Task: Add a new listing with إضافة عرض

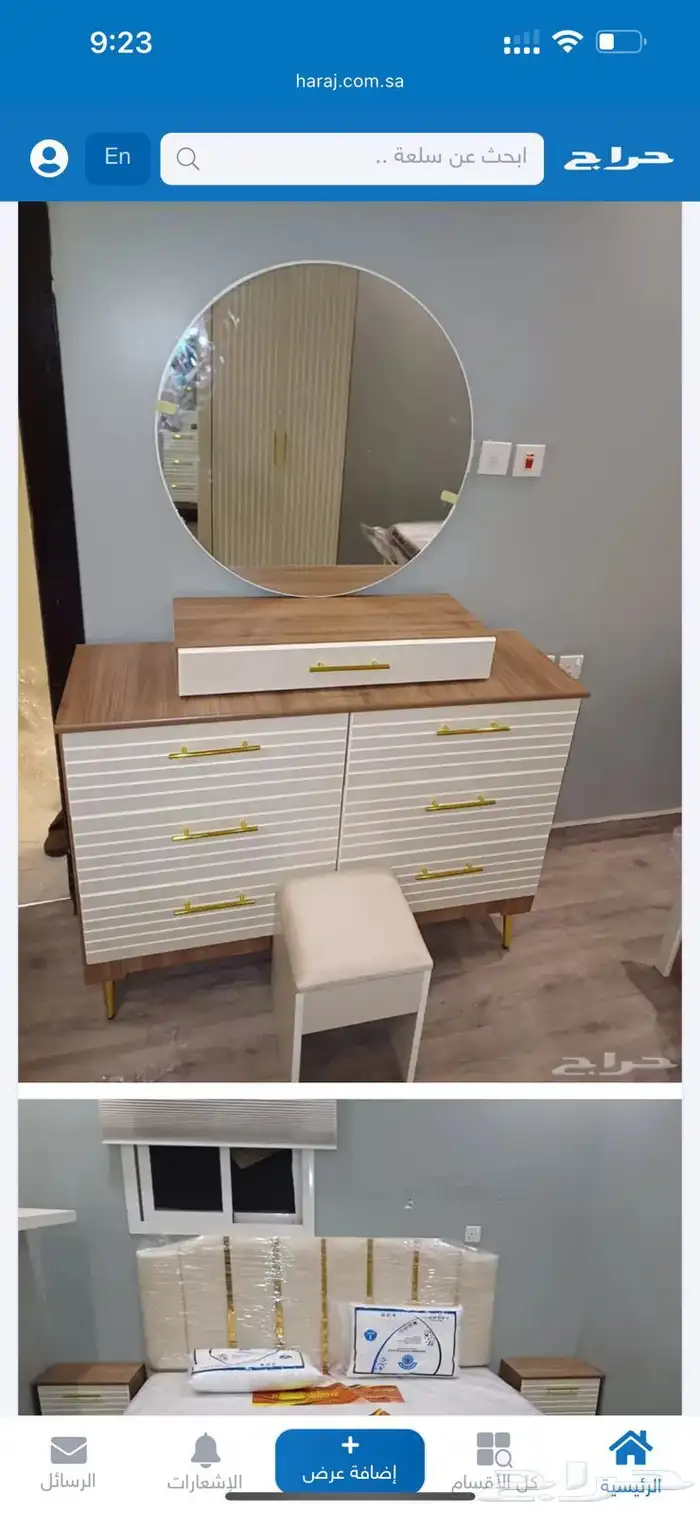Action: [x=350, y=1460]
